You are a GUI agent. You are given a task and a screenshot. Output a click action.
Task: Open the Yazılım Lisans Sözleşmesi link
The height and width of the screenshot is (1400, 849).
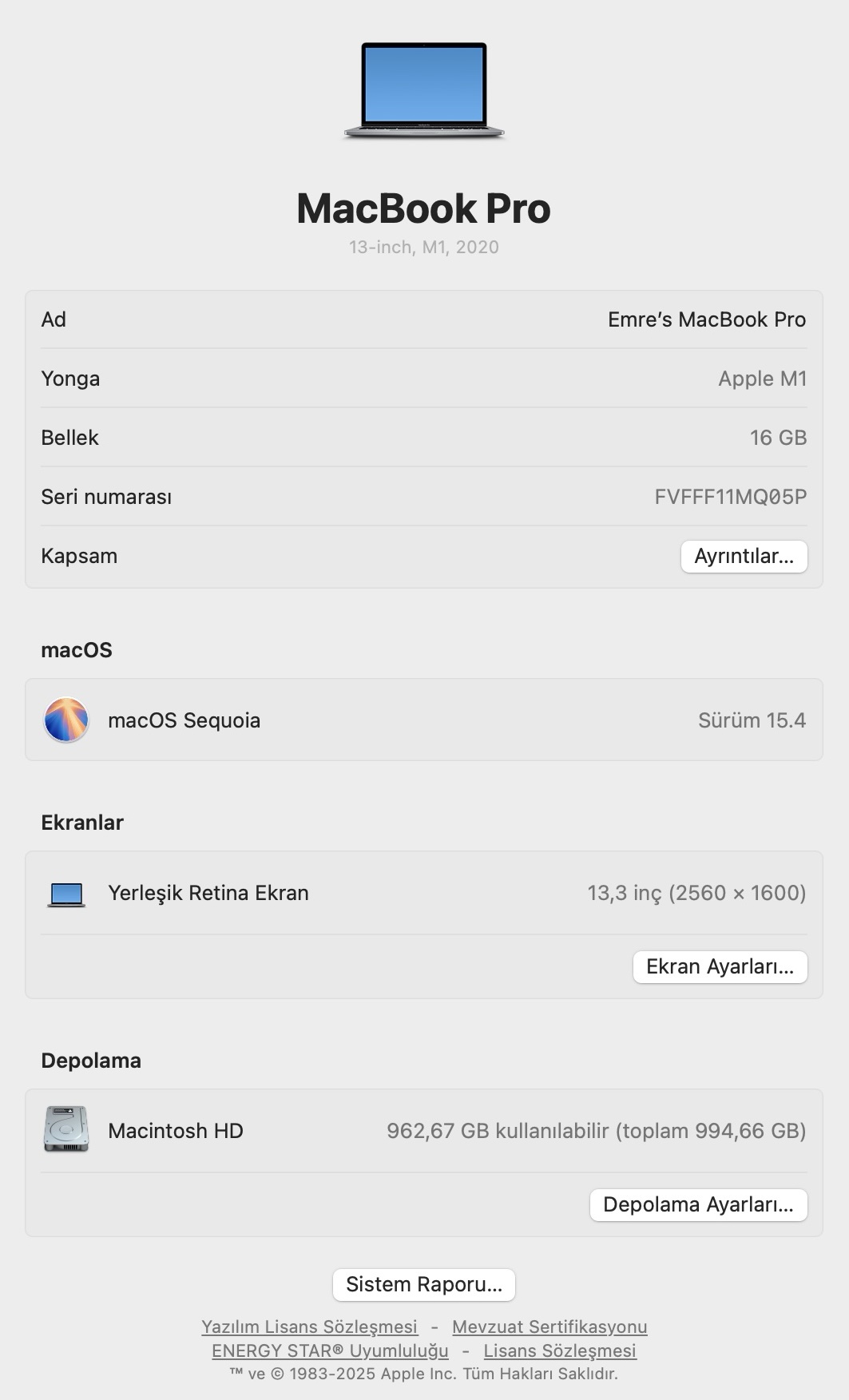click(309, 1327)
